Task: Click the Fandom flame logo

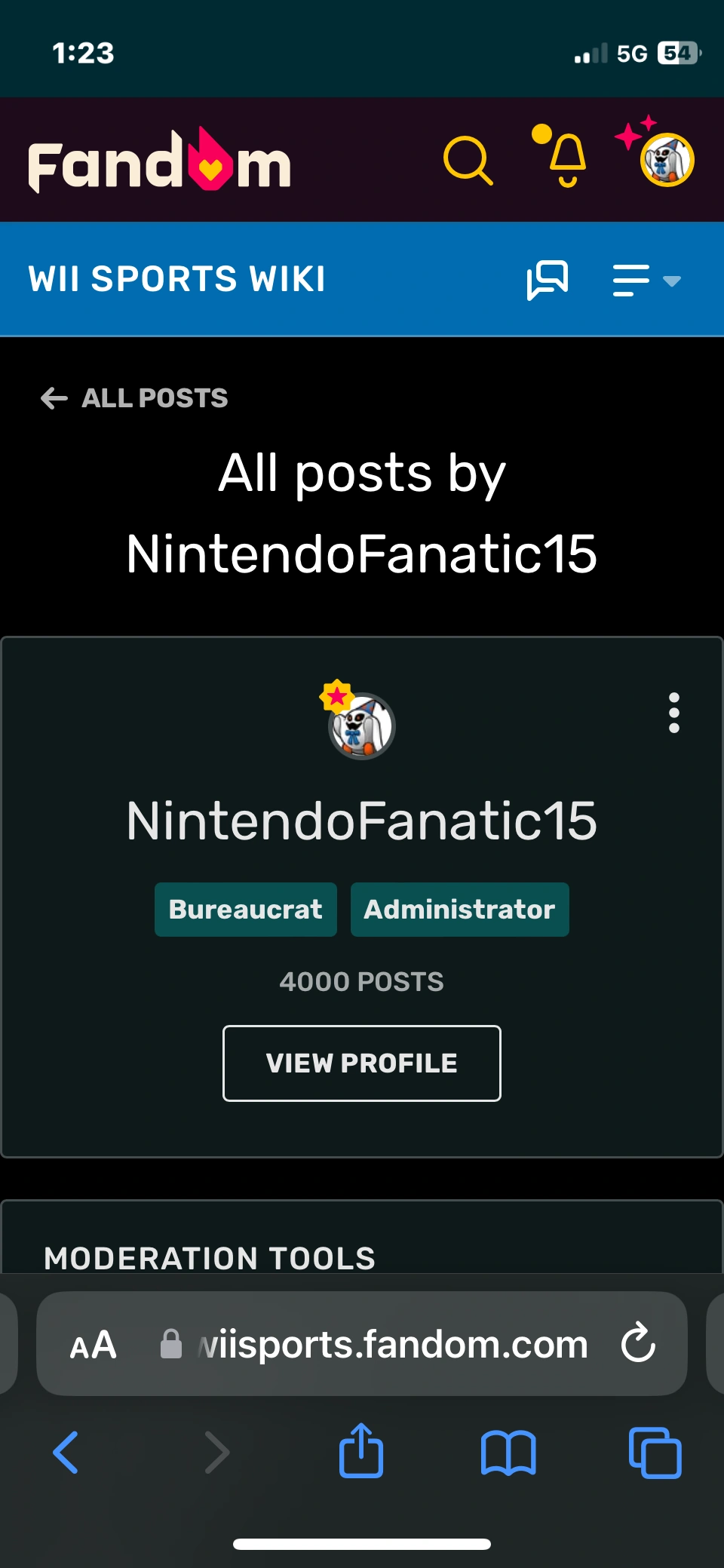Action: click(158, 158)
